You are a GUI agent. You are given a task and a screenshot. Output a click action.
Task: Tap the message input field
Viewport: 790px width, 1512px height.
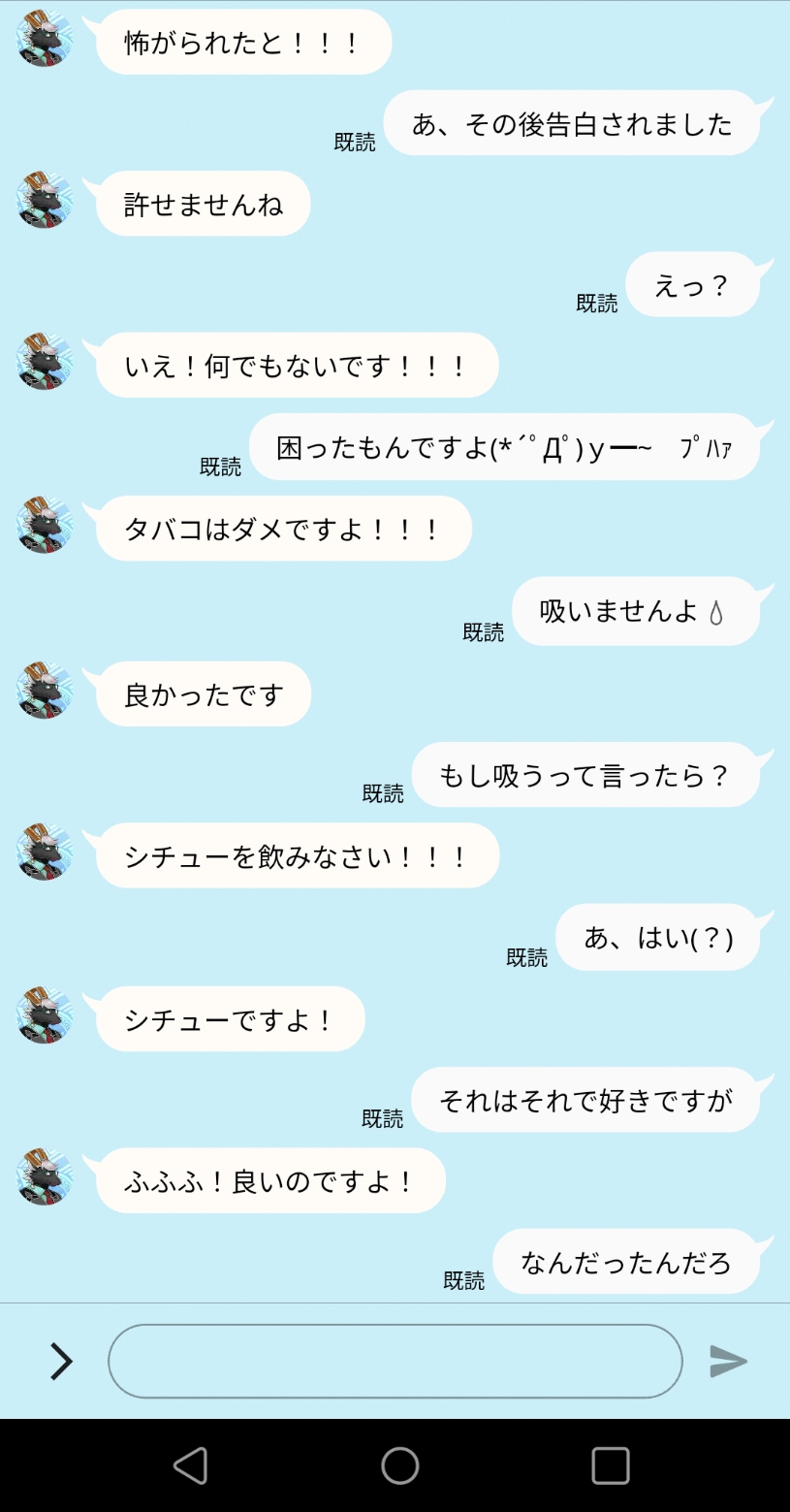pyautogui.click(x=395, y=1361)
